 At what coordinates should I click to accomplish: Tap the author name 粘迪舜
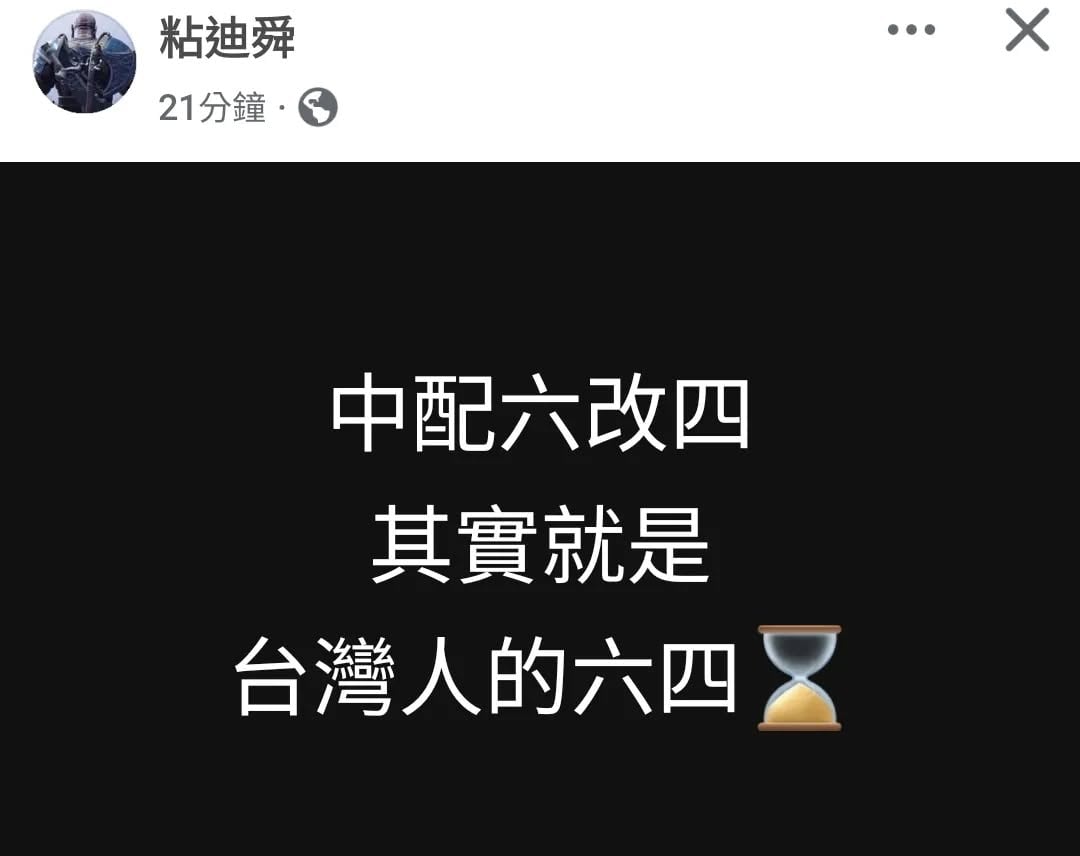point(227,38)
